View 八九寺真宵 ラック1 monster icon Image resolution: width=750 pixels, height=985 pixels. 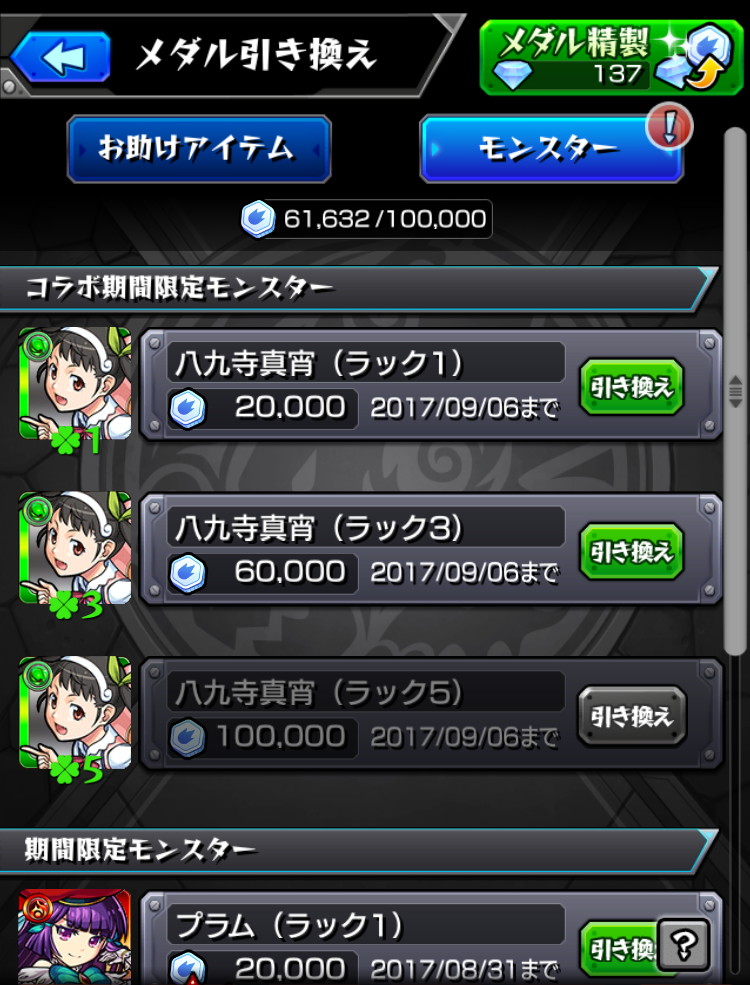[x=75, y=385]
